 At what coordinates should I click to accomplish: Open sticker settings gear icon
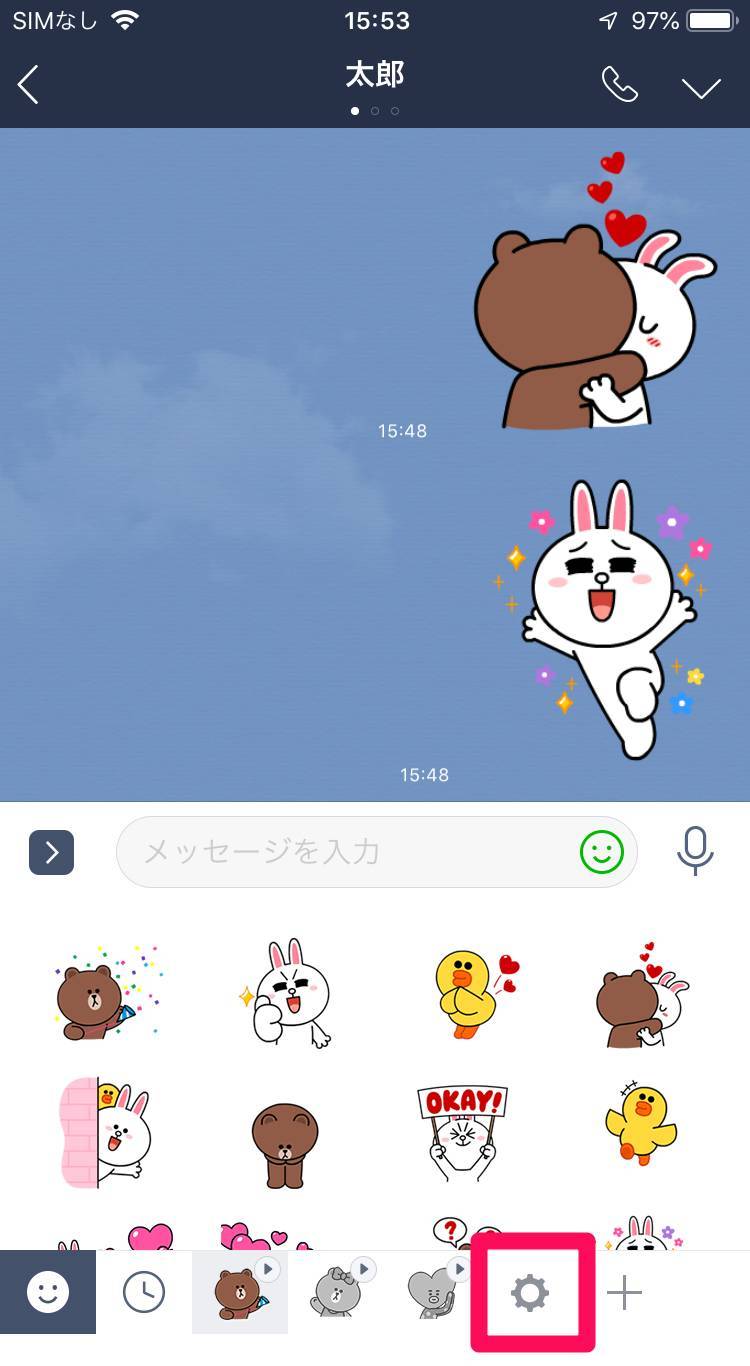tap(530, 1293)
